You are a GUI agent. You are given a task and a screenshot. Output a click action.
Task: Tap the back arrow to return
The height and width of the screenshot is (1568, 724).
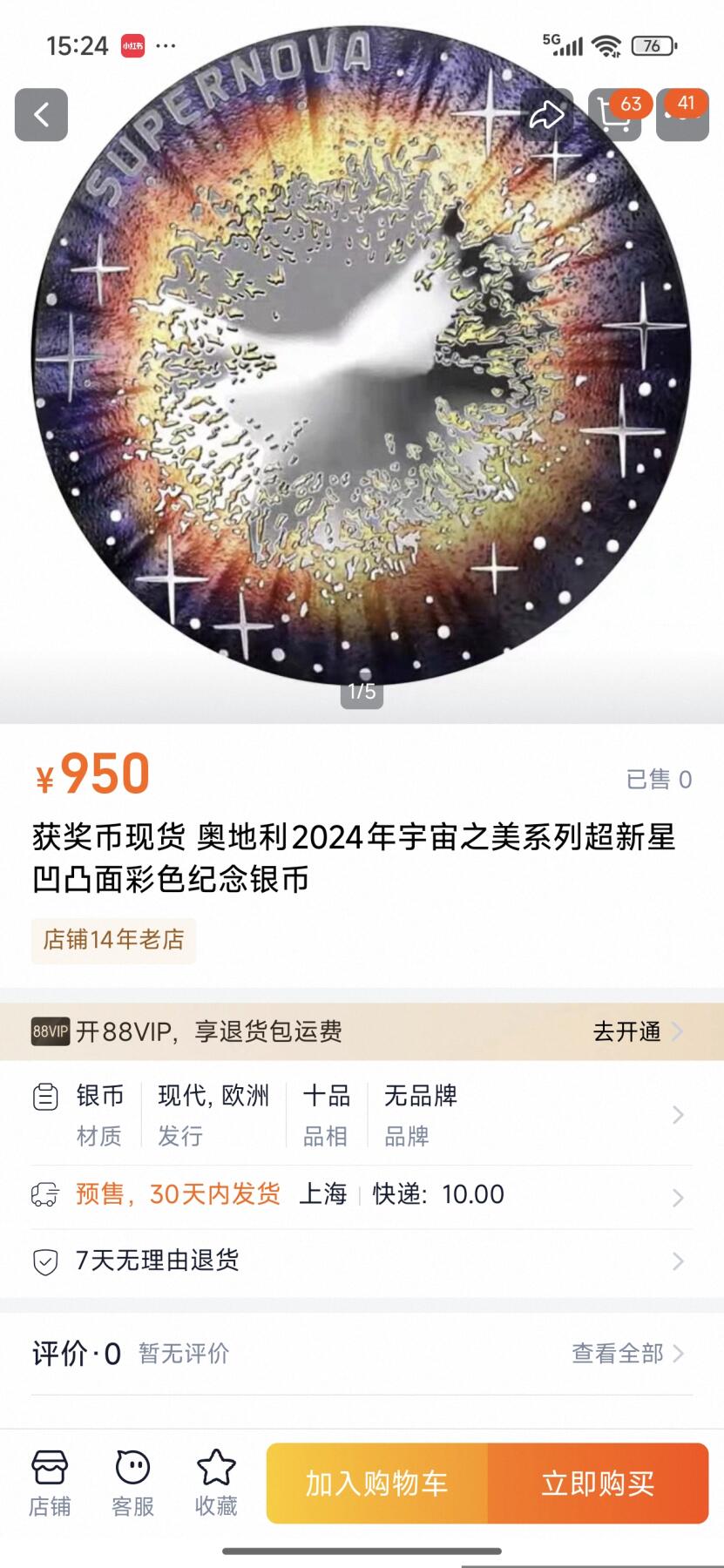42,114
